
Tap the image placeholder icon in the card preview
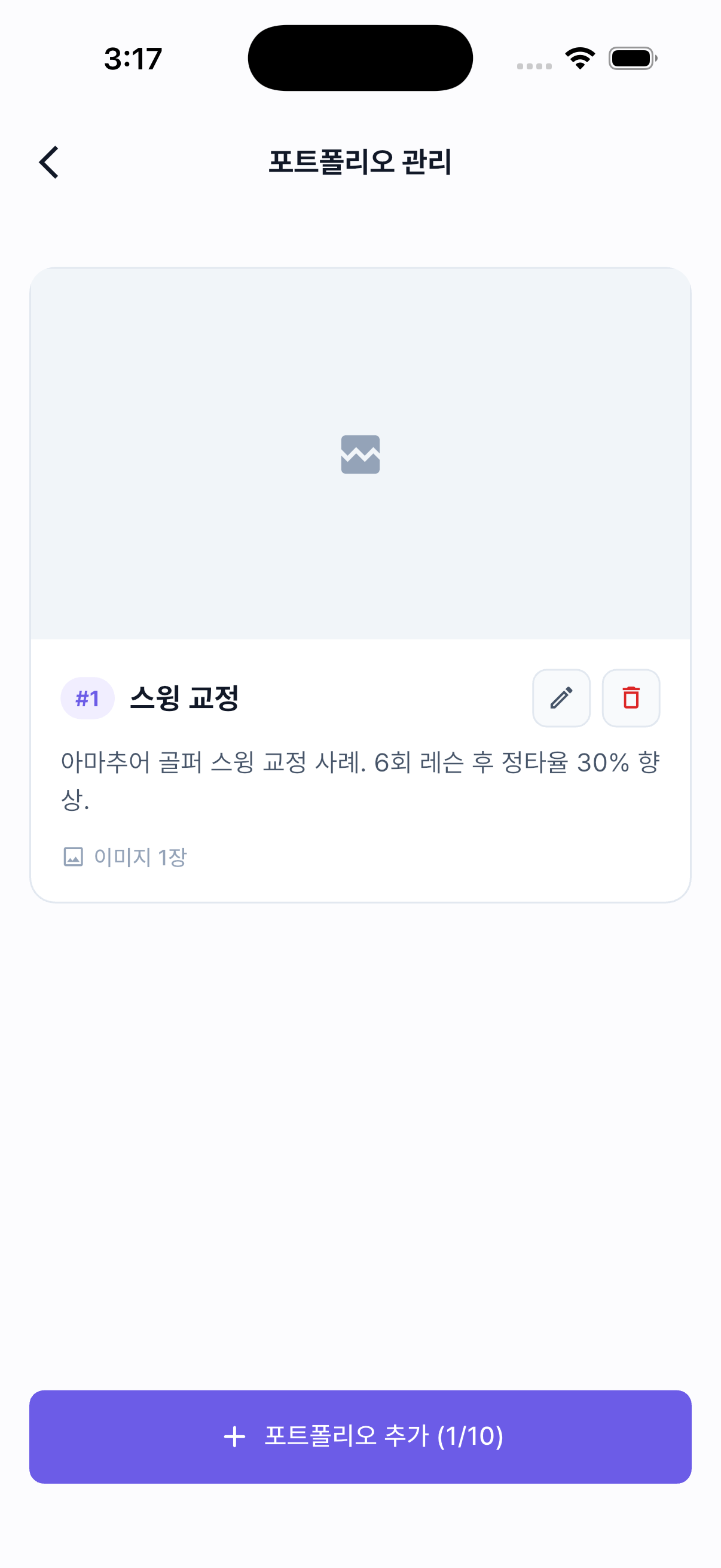(x=360, y=454)
